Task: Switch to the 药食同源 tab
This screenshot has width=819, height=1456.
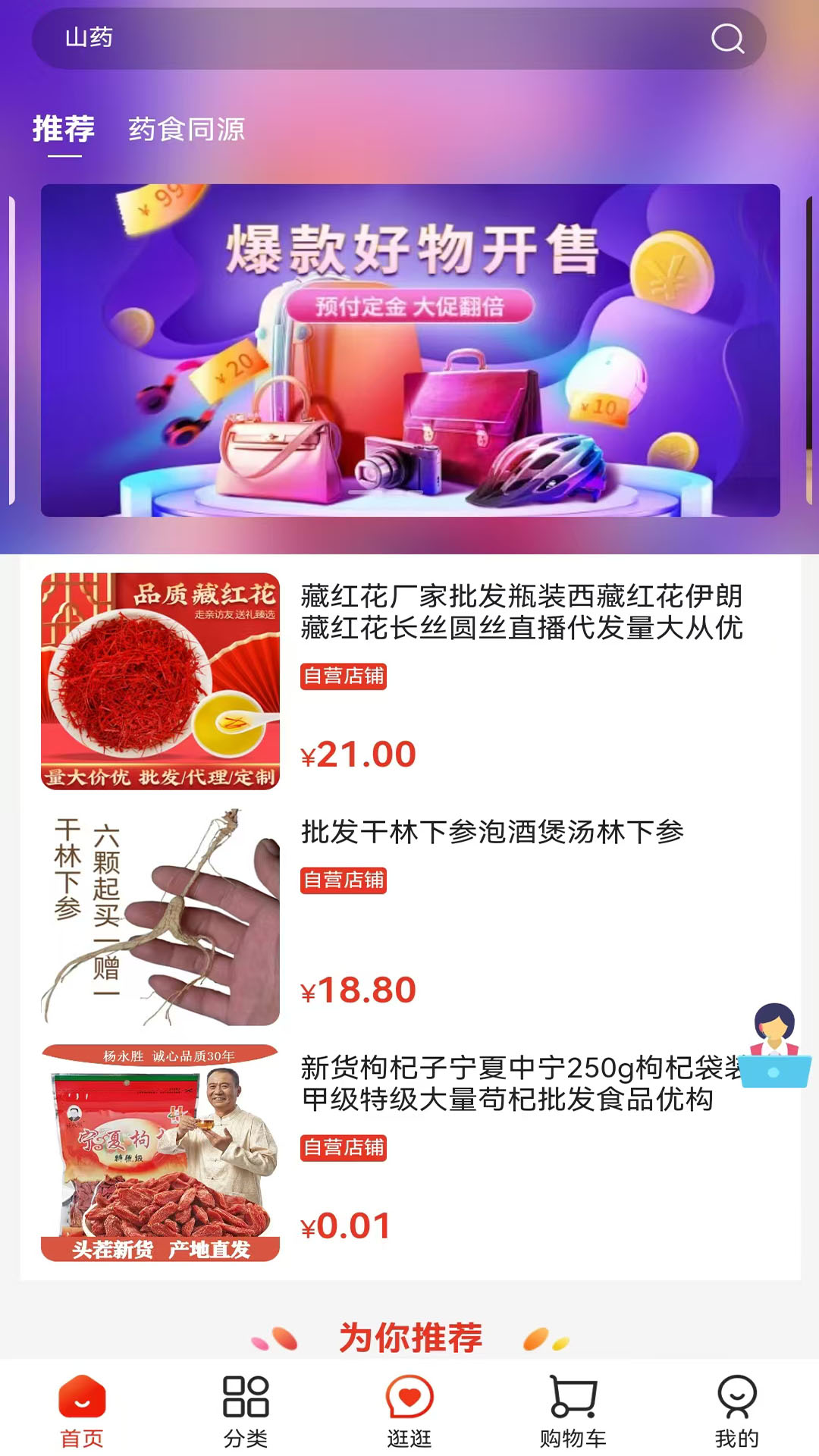Action: 188,130
